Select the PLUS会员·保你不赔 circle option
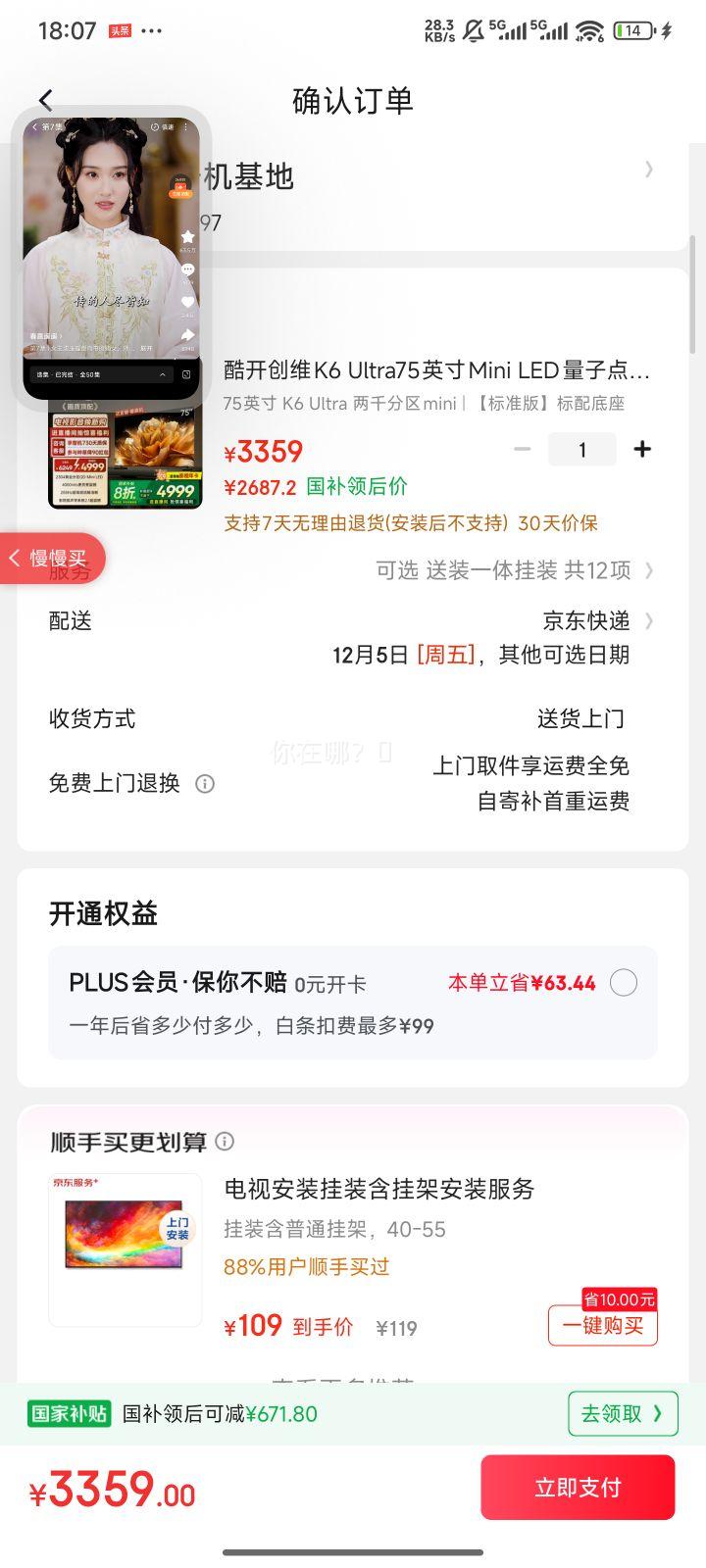The width and height of the screenshot is (706, 1568). coord(624,982)
